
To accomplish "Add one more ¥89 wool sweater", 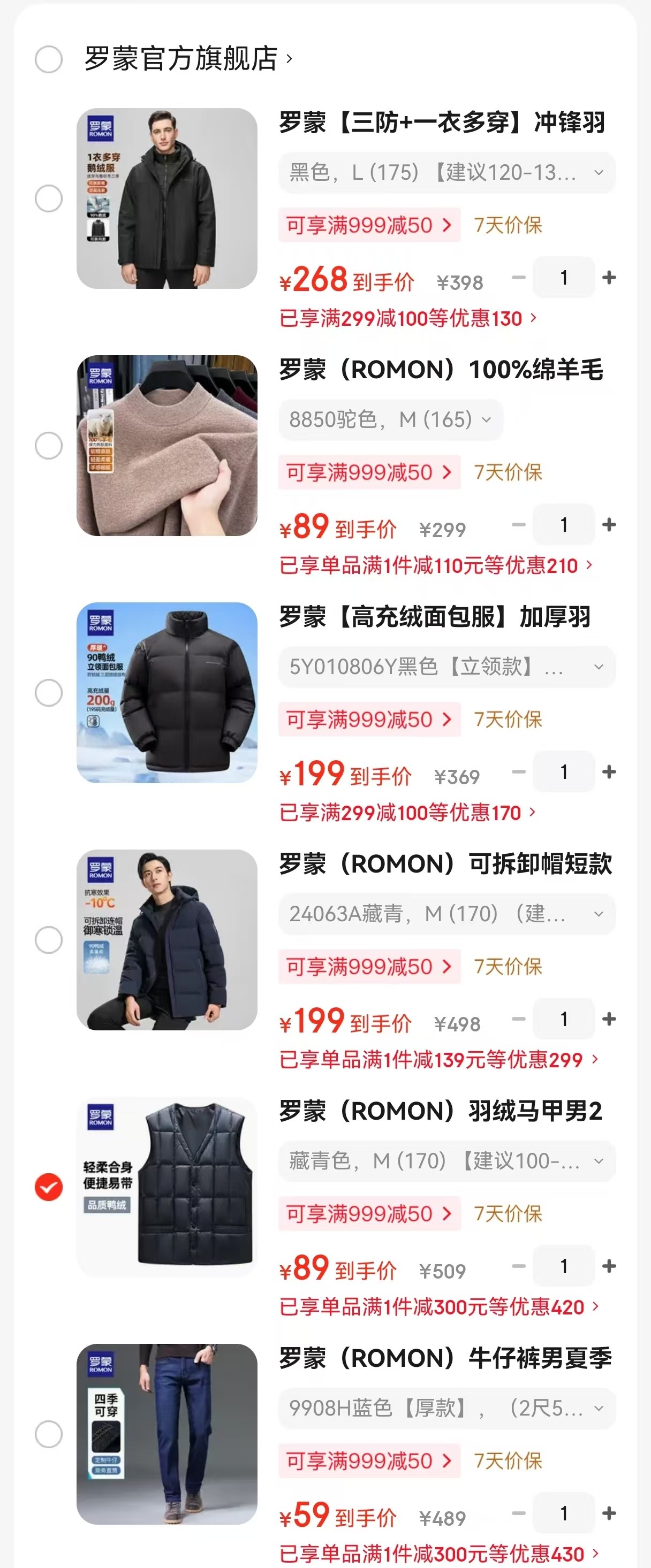I will (608, 525).
